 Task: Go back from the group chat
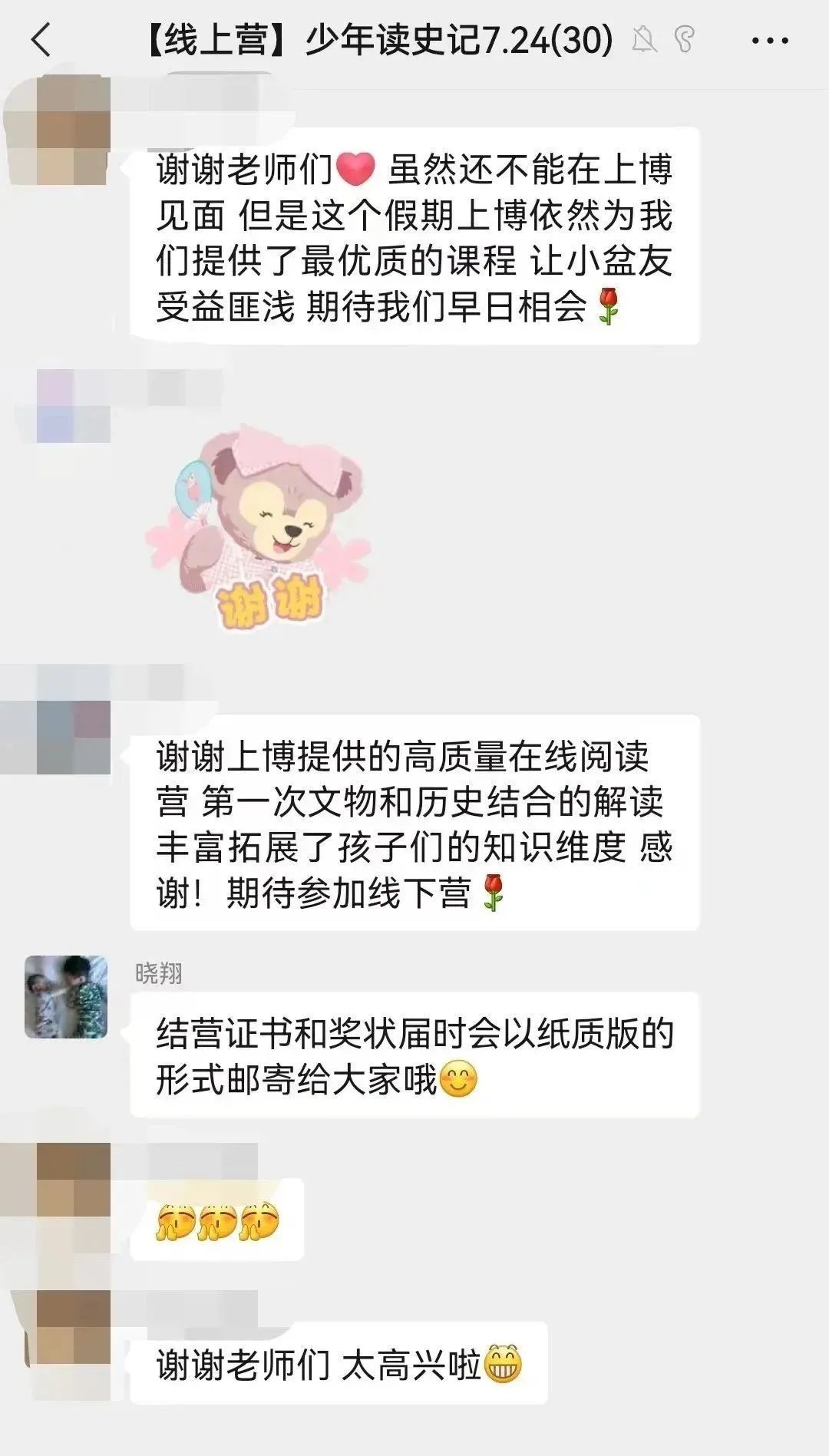[41, 40]
